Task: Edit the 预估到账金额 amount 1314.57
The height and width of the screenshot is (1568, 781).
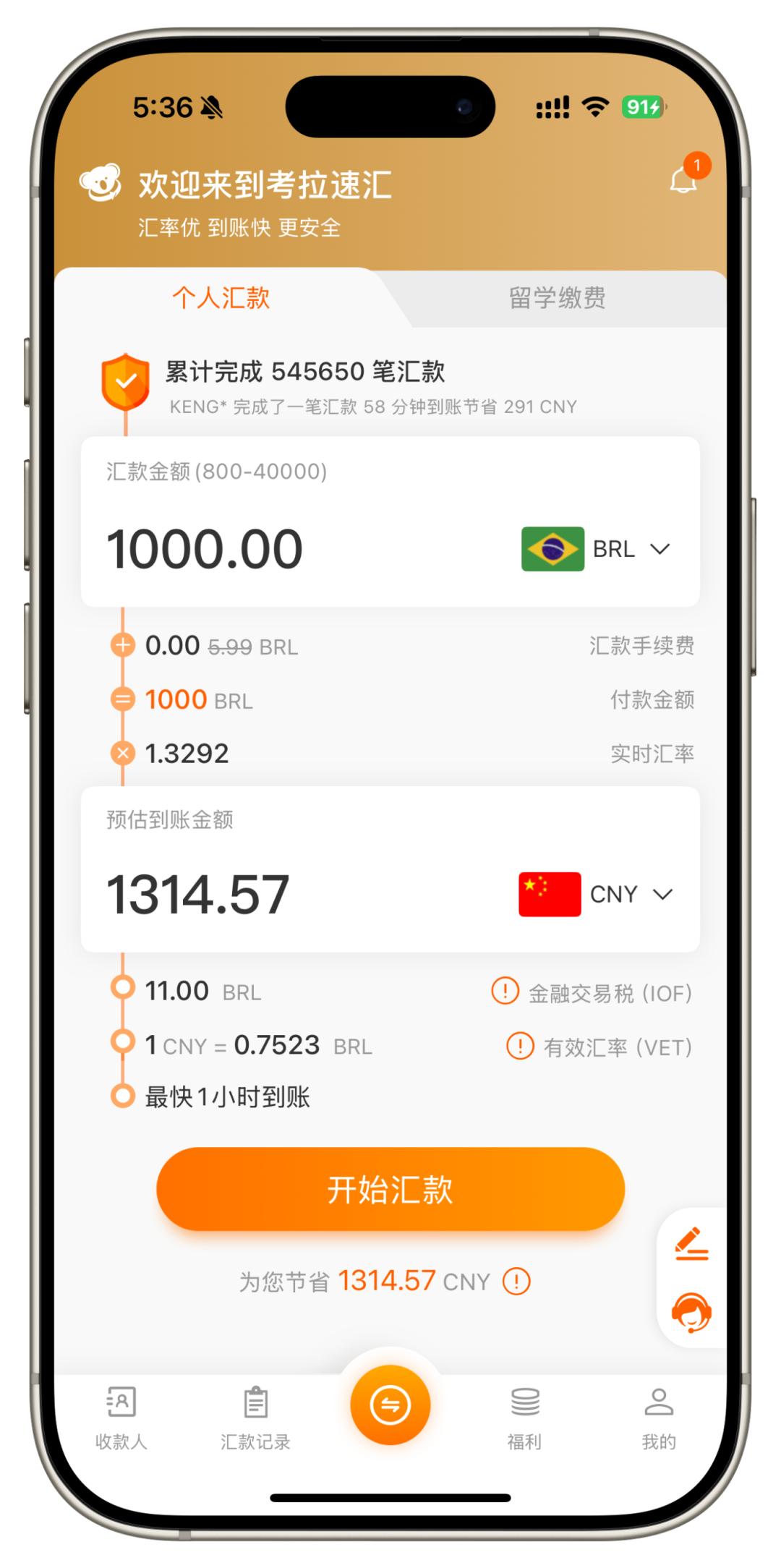Action: pyautogui.click(x=198, y=895)
